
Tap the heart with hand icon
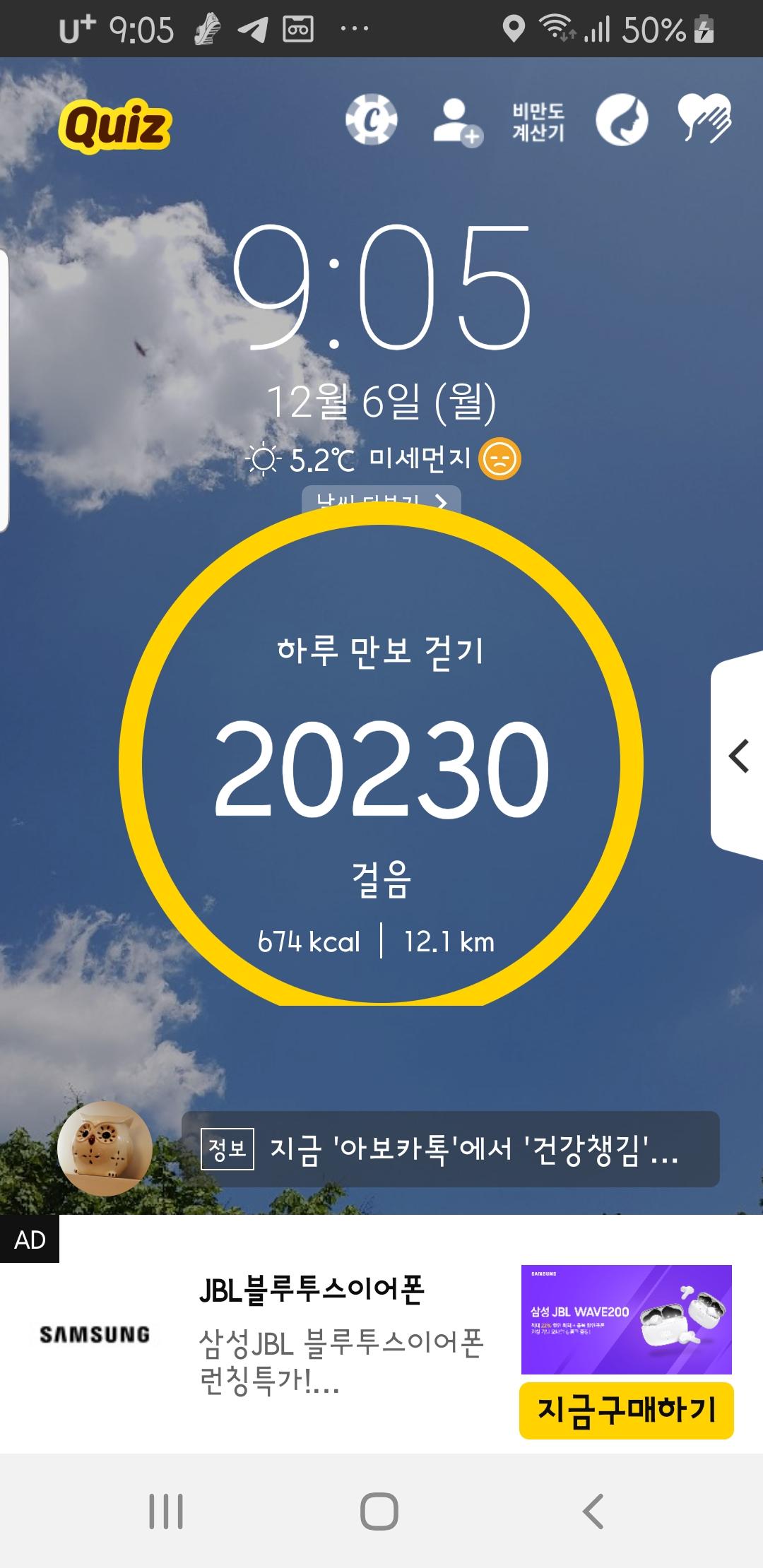pyautogui.click(x=704, y=119)
